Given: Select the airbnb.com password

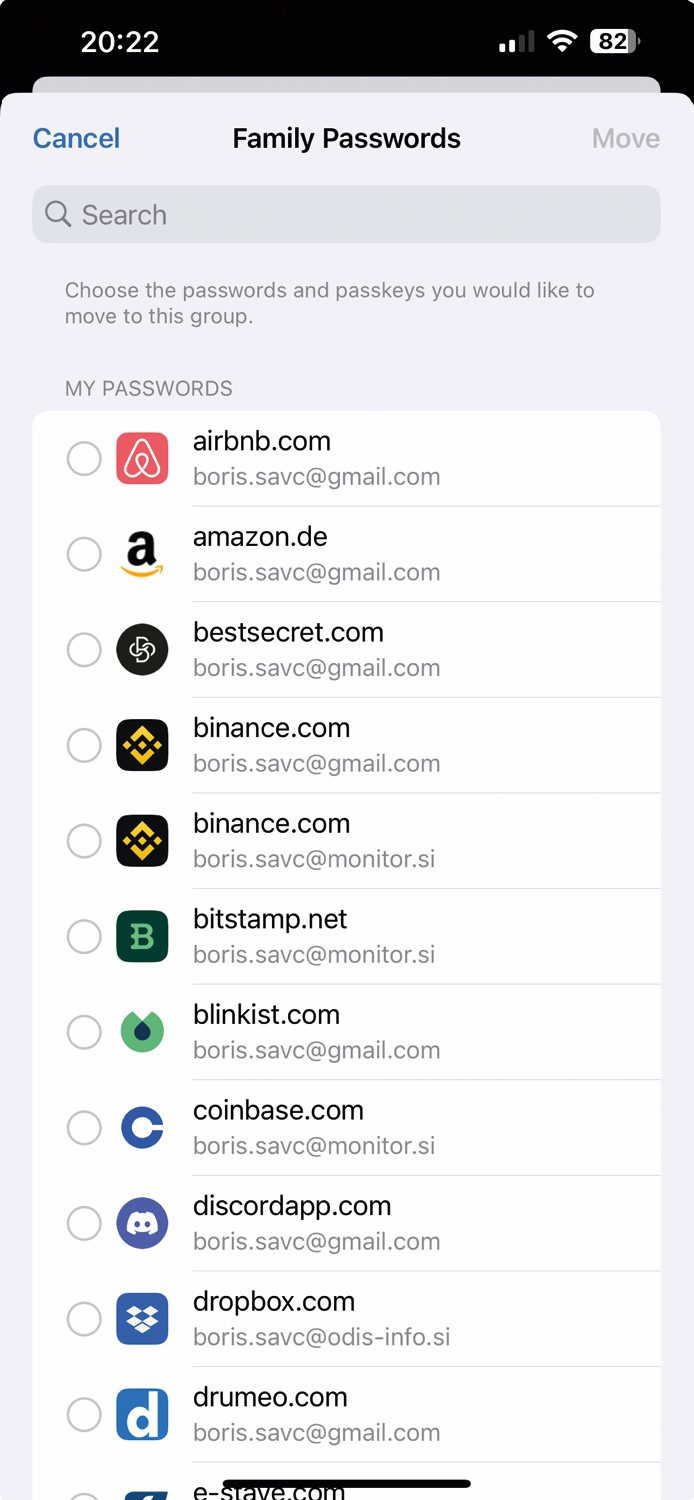Looking at the screenshot, I should tap(346, 459).
